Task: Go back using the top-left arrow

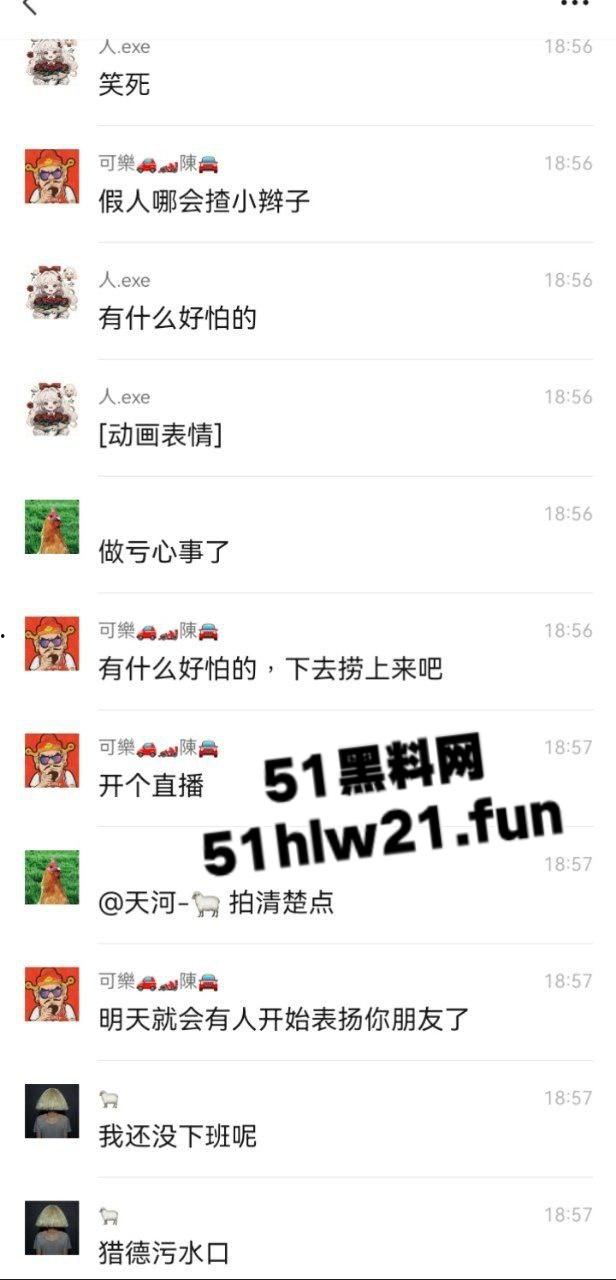Action: [x=29, y=7]
